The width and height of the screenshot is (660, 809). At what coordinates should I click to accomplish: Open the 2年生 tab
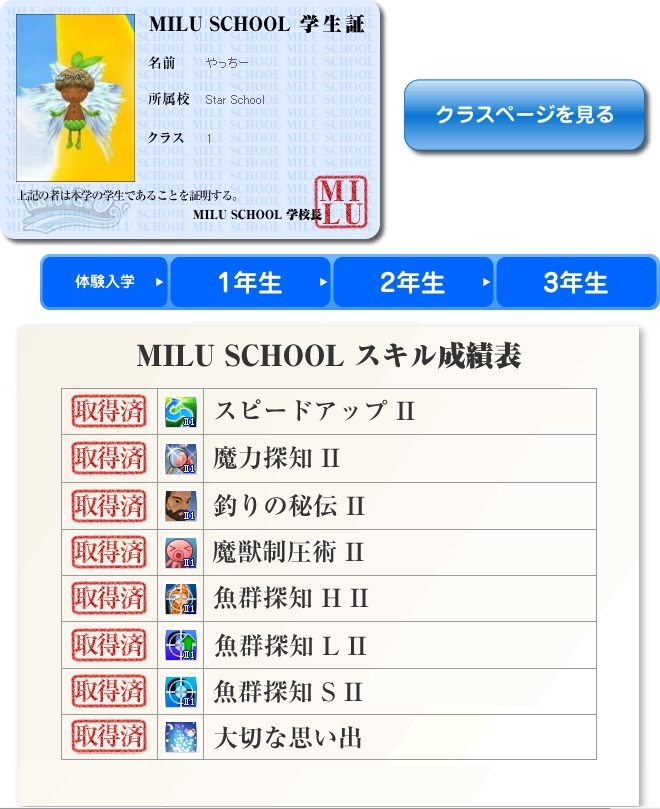click(412, 282)
